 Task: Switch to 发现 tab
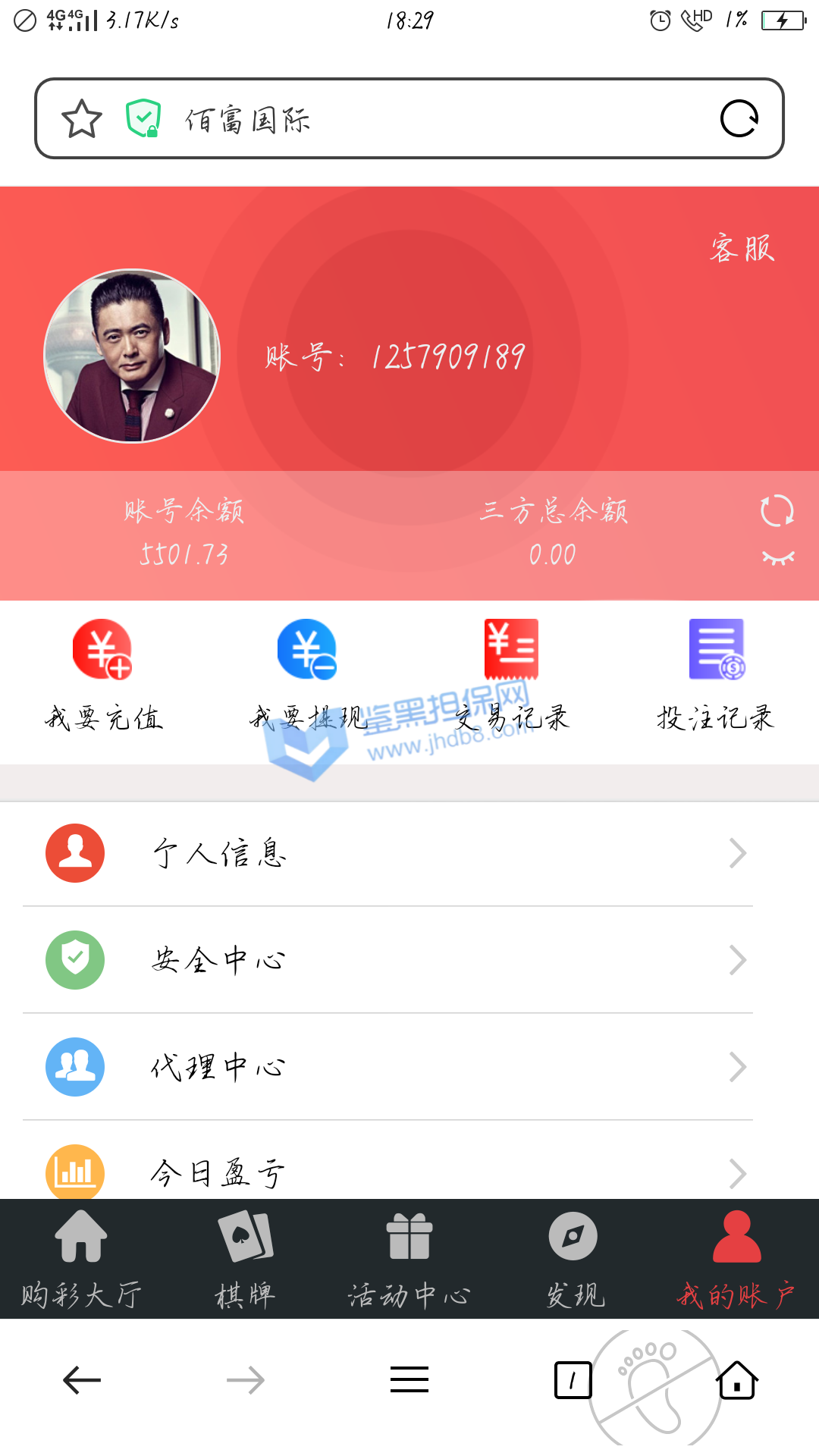coord(574,1259)
